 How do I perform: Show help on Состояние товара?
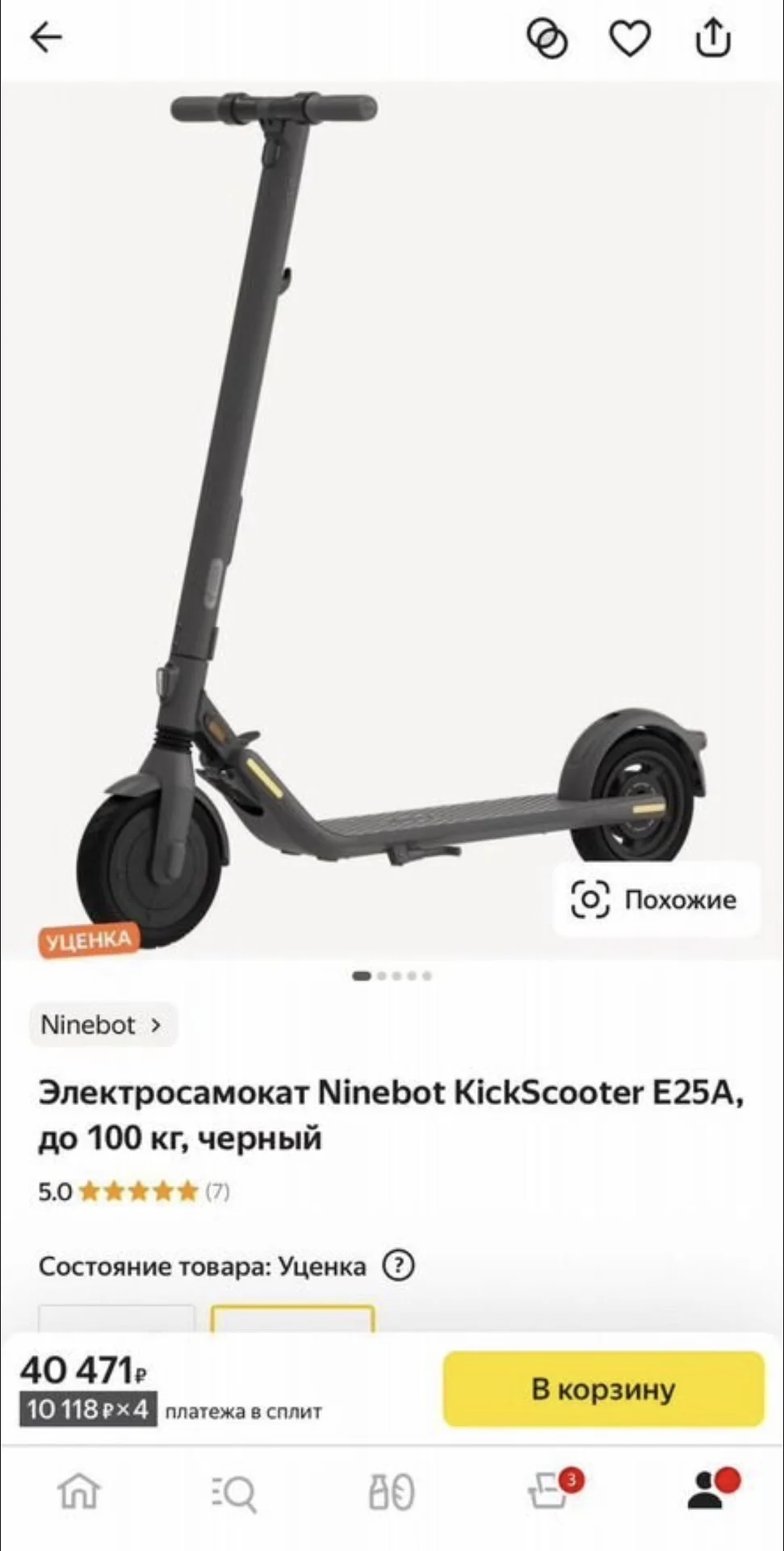click(398, 1265)
